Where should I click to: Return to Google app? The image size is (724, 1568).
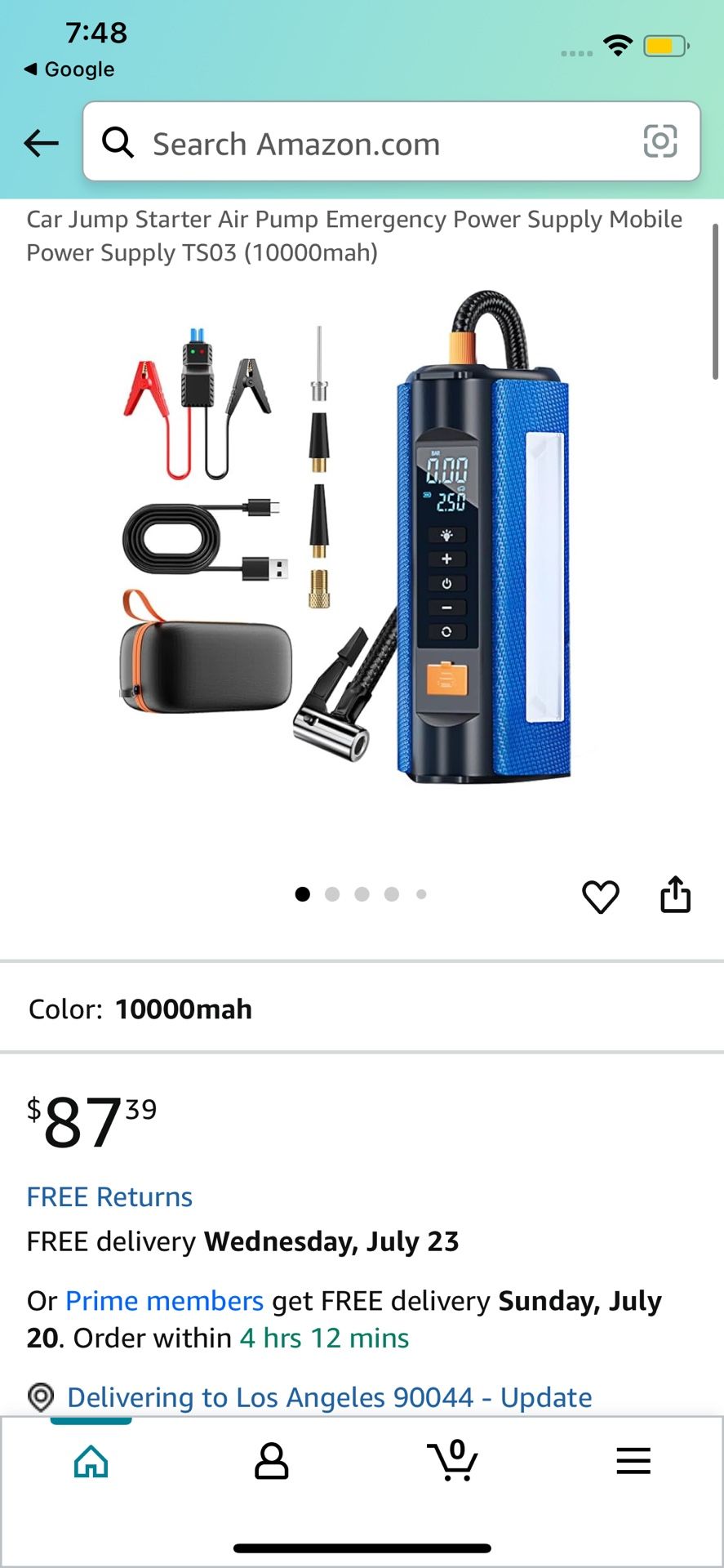pyautogui.click(x=69, y=69)
